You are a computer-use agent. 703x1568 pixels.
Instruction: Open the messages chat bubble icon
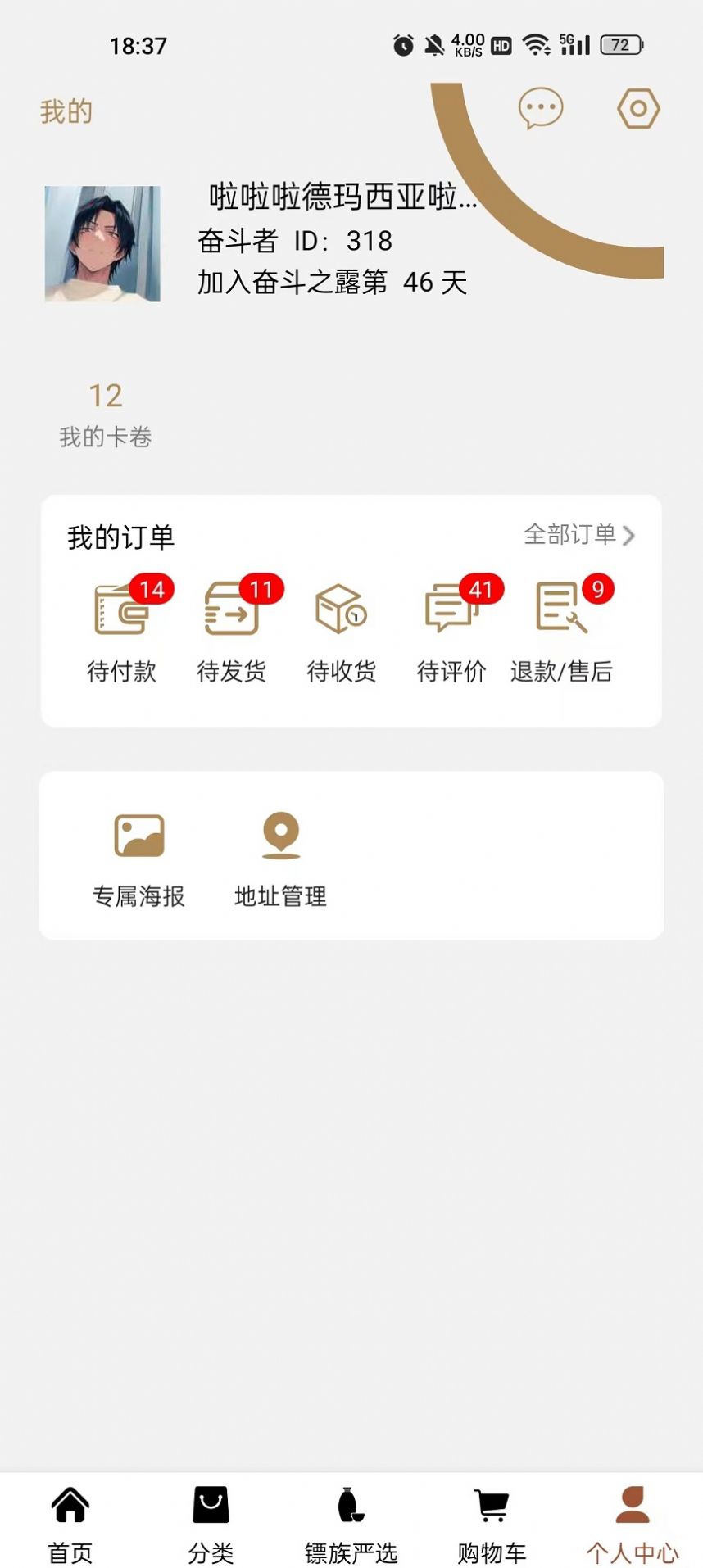tap(542, 109)
